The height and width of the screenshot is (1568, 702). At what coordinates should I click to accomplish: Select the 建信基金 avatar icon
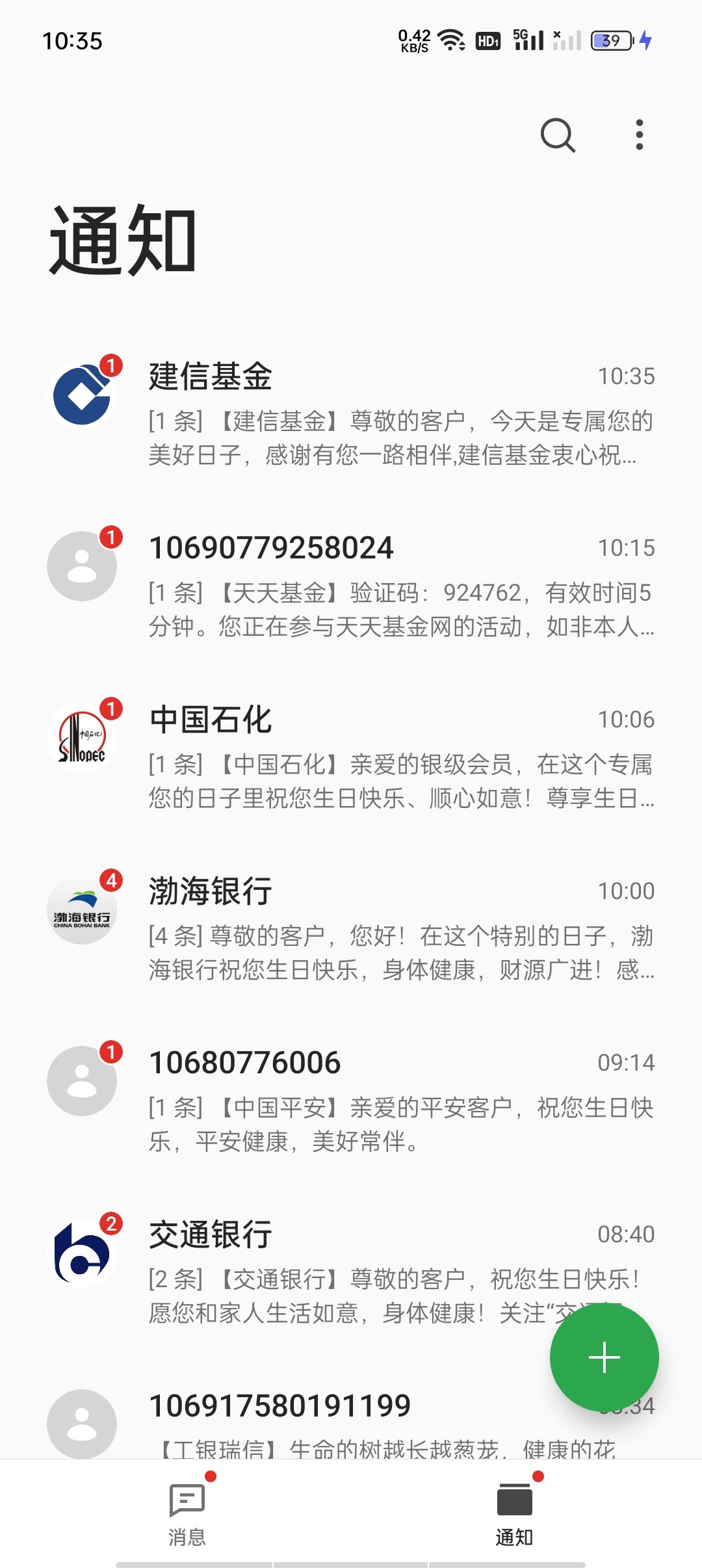tap(81, 393)
